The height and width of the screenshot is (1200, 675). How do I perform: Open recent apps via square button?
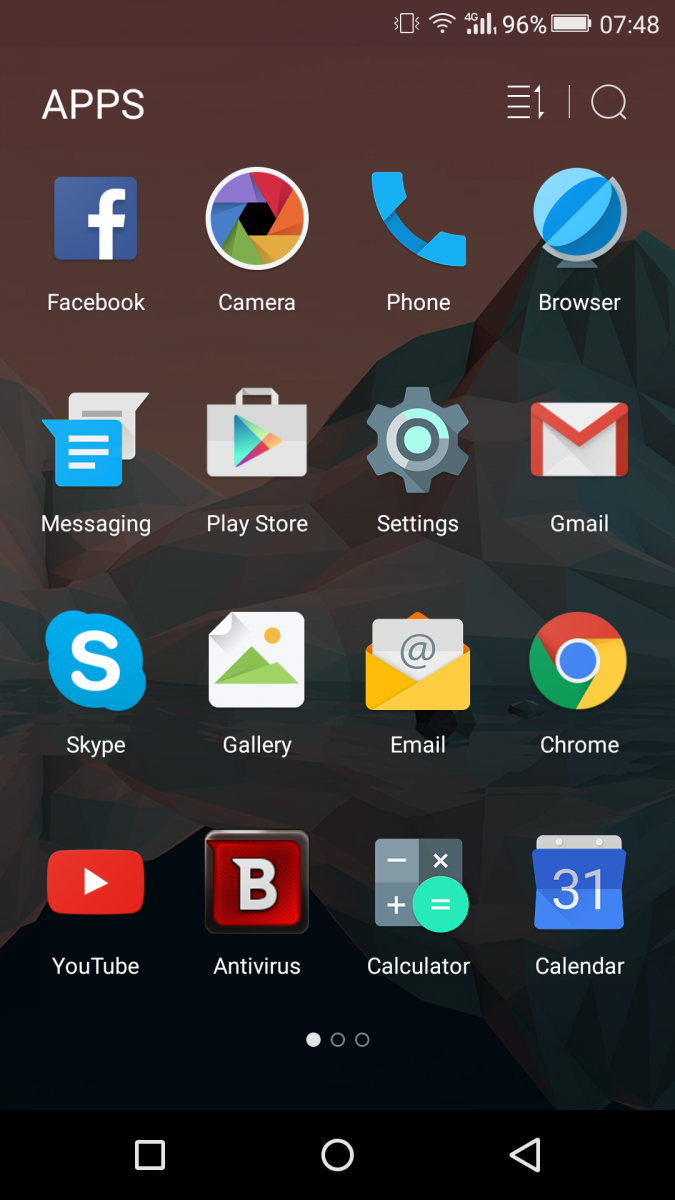click(150, 1155)
